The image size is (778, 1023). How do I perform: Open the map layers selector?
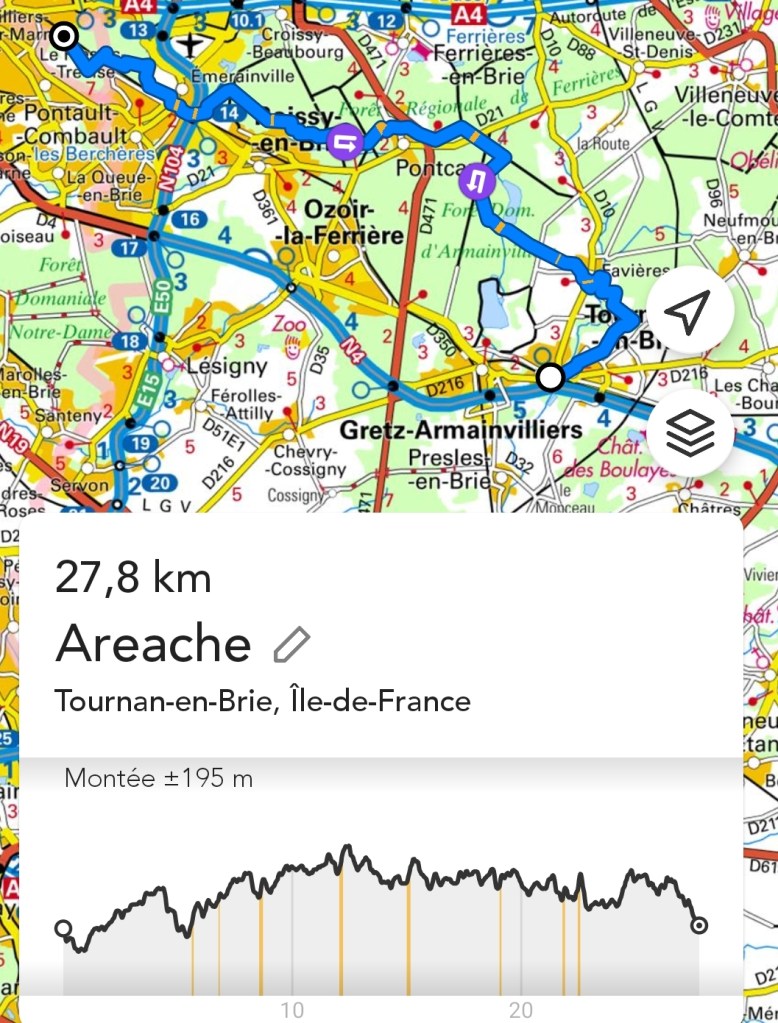tap(690, 432)
